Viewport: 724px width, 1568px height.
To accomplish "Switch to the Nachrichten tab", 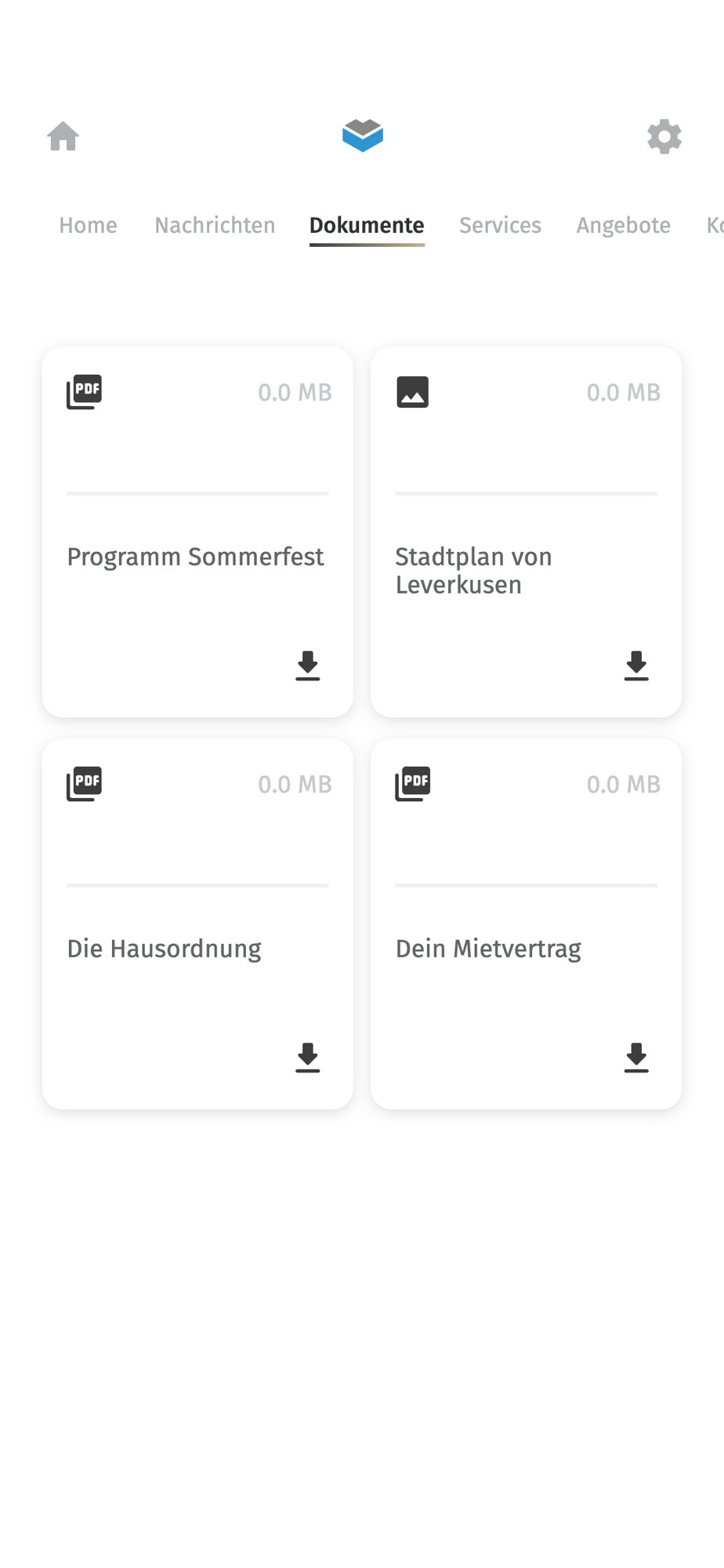I will [215, 226].
